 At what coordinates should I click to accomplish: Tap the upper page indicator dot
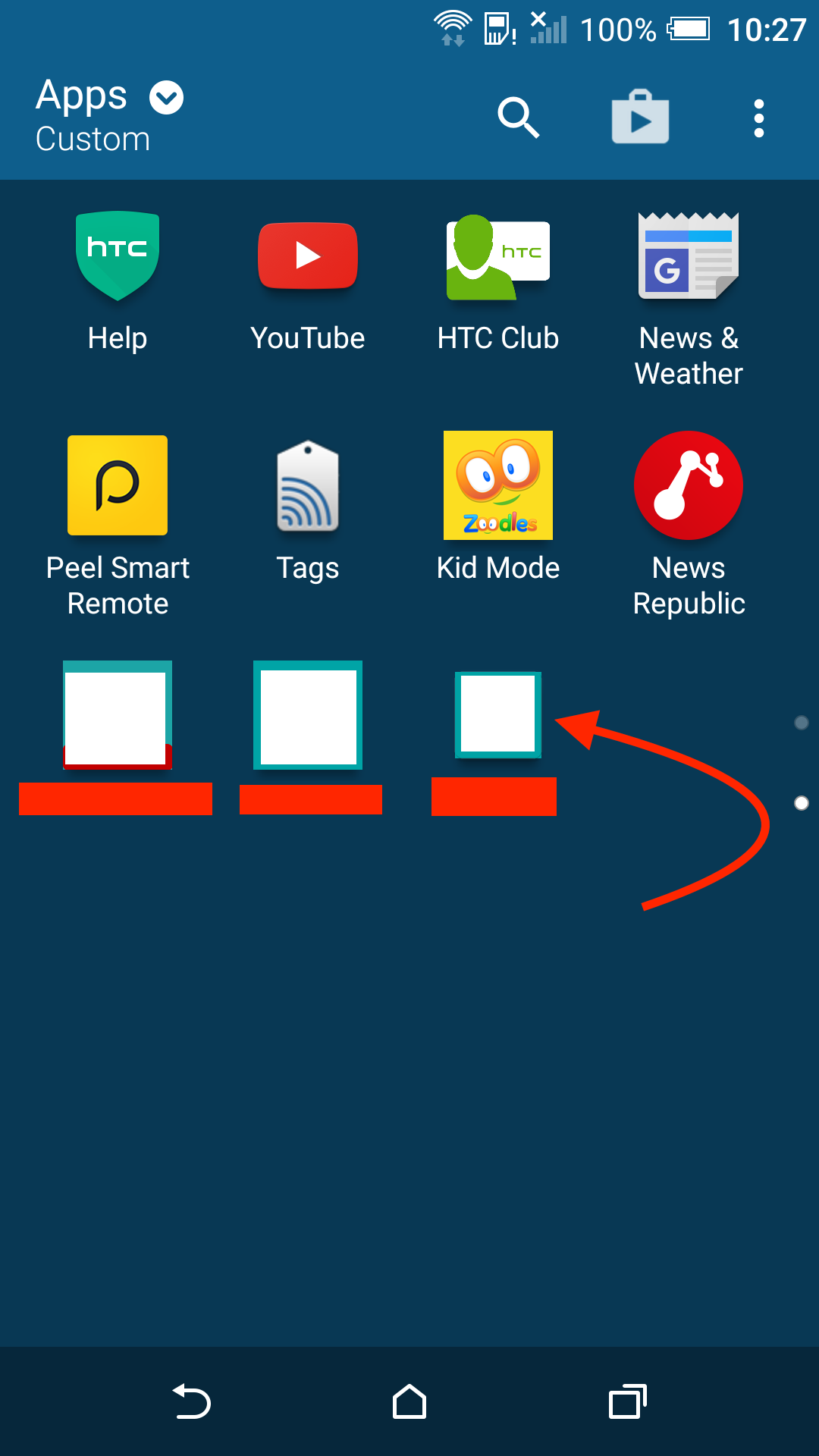pyautogui.click(x=801, y=723)
